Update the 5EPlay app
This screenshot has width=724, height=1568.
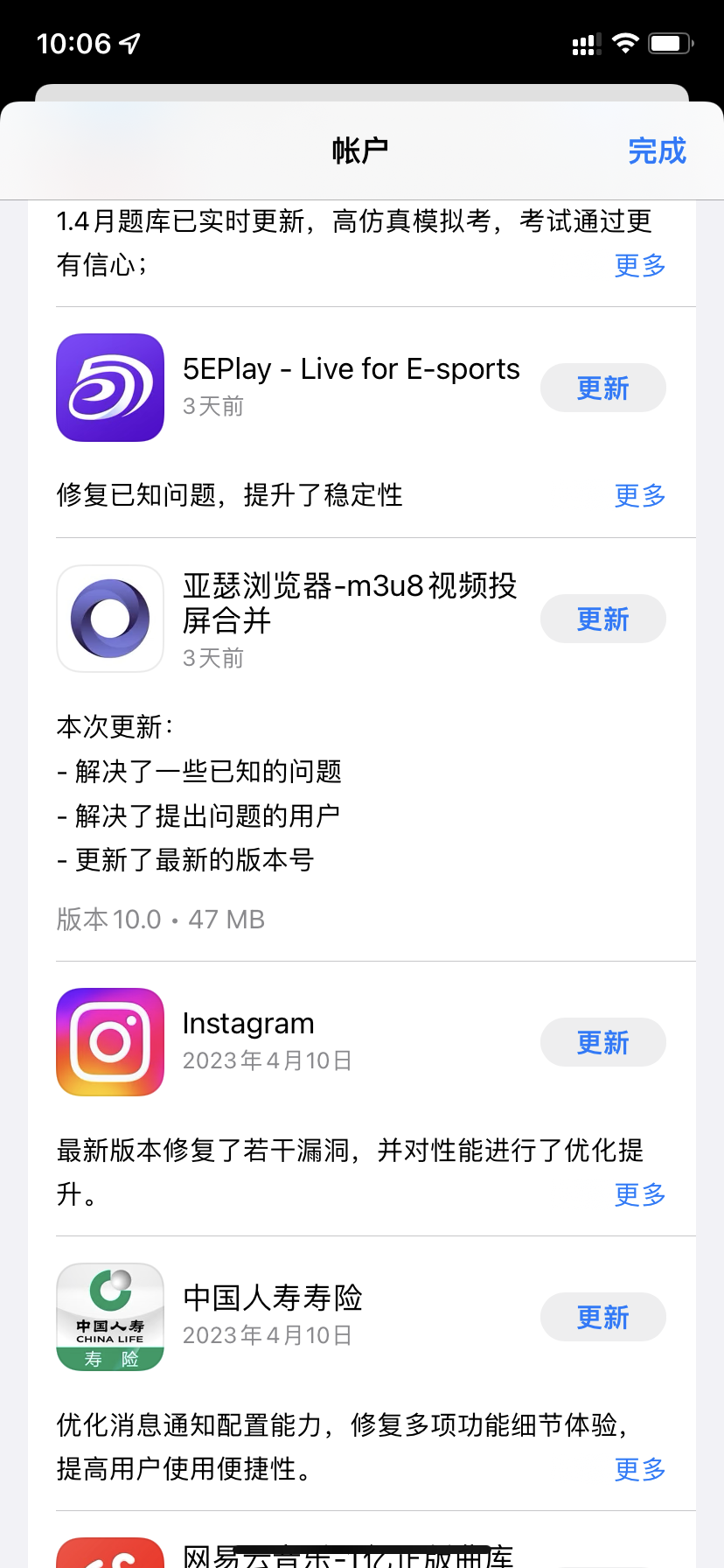(603, 388)
